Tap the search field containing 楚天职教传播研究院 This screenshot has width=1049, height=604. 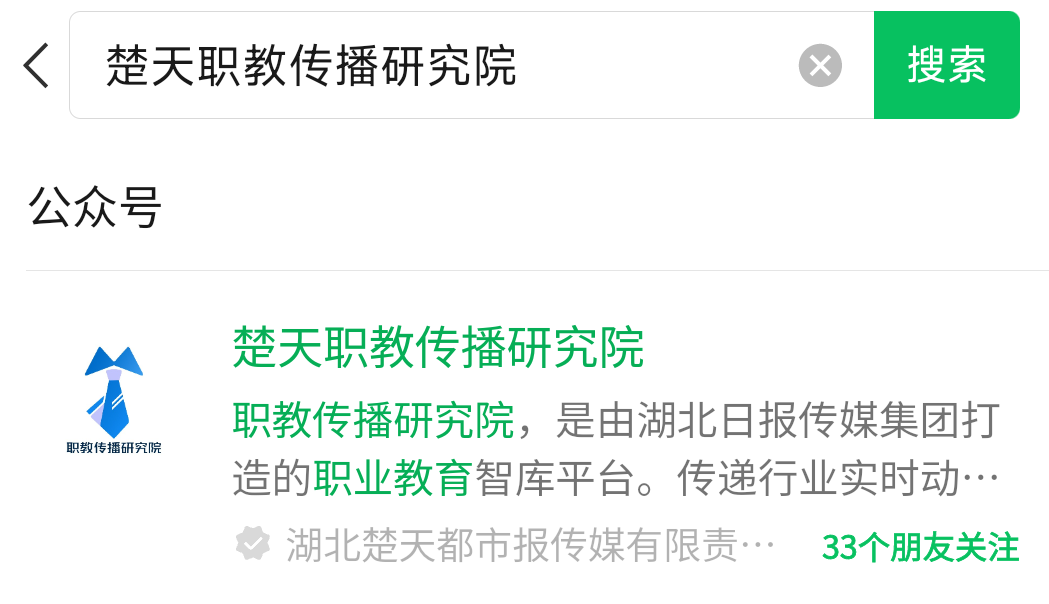[430, 66]
